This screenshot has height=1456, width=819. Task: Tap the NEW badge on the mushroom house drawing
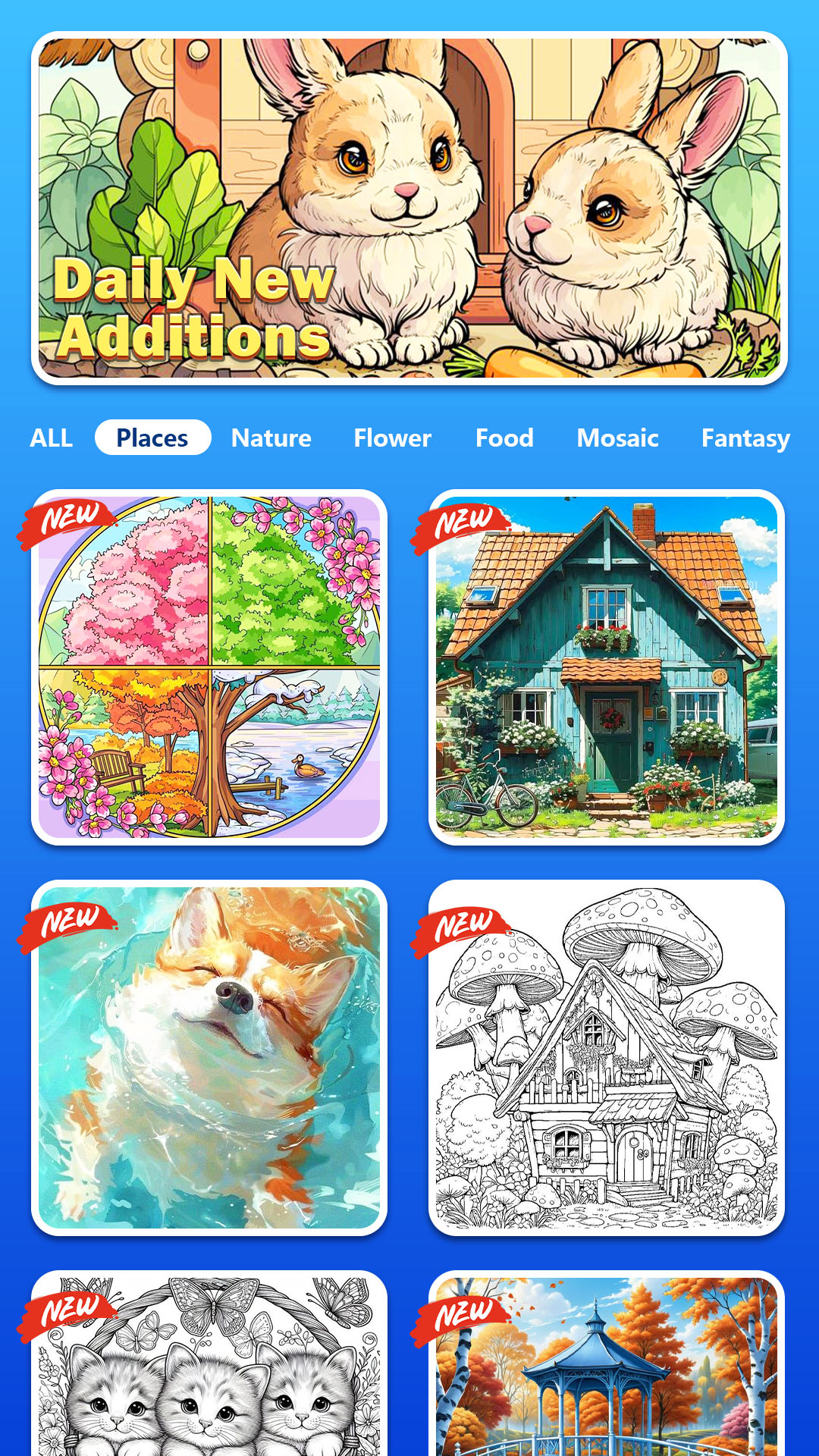[465, 926]
